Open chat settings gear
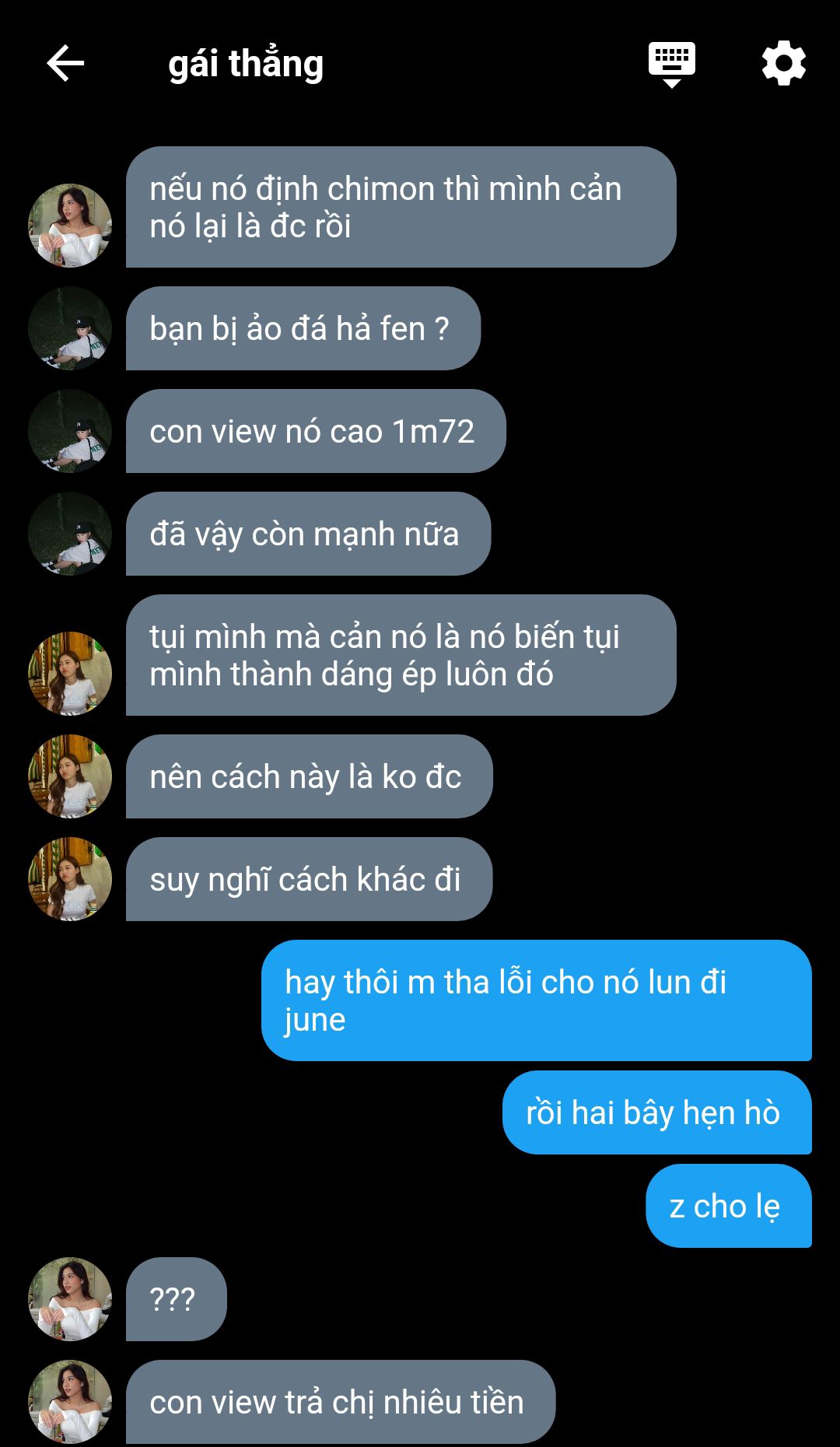This screenshot has width=840, height=1447. coord(783,63)
